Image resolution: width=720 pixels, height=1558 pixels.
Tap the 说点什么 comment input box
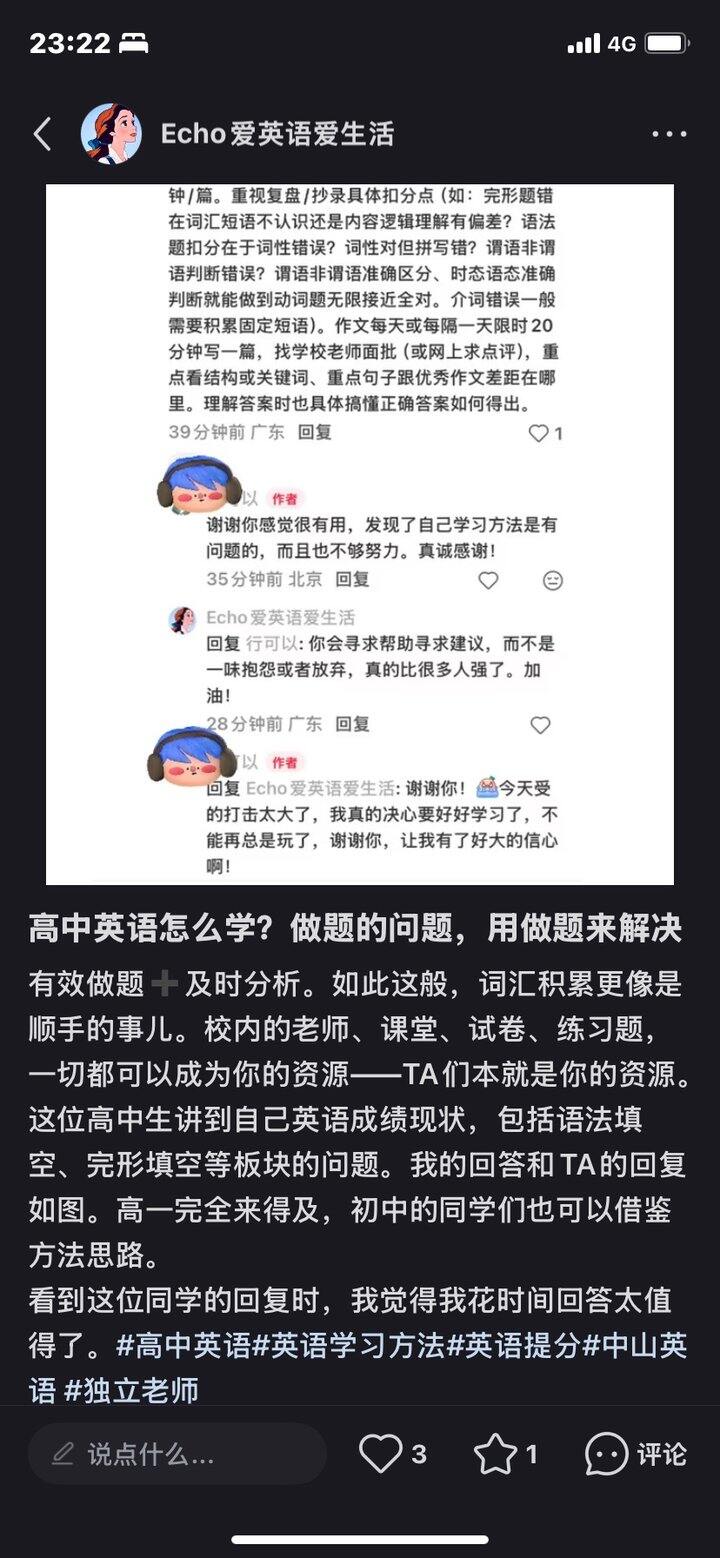(177, 1454)
